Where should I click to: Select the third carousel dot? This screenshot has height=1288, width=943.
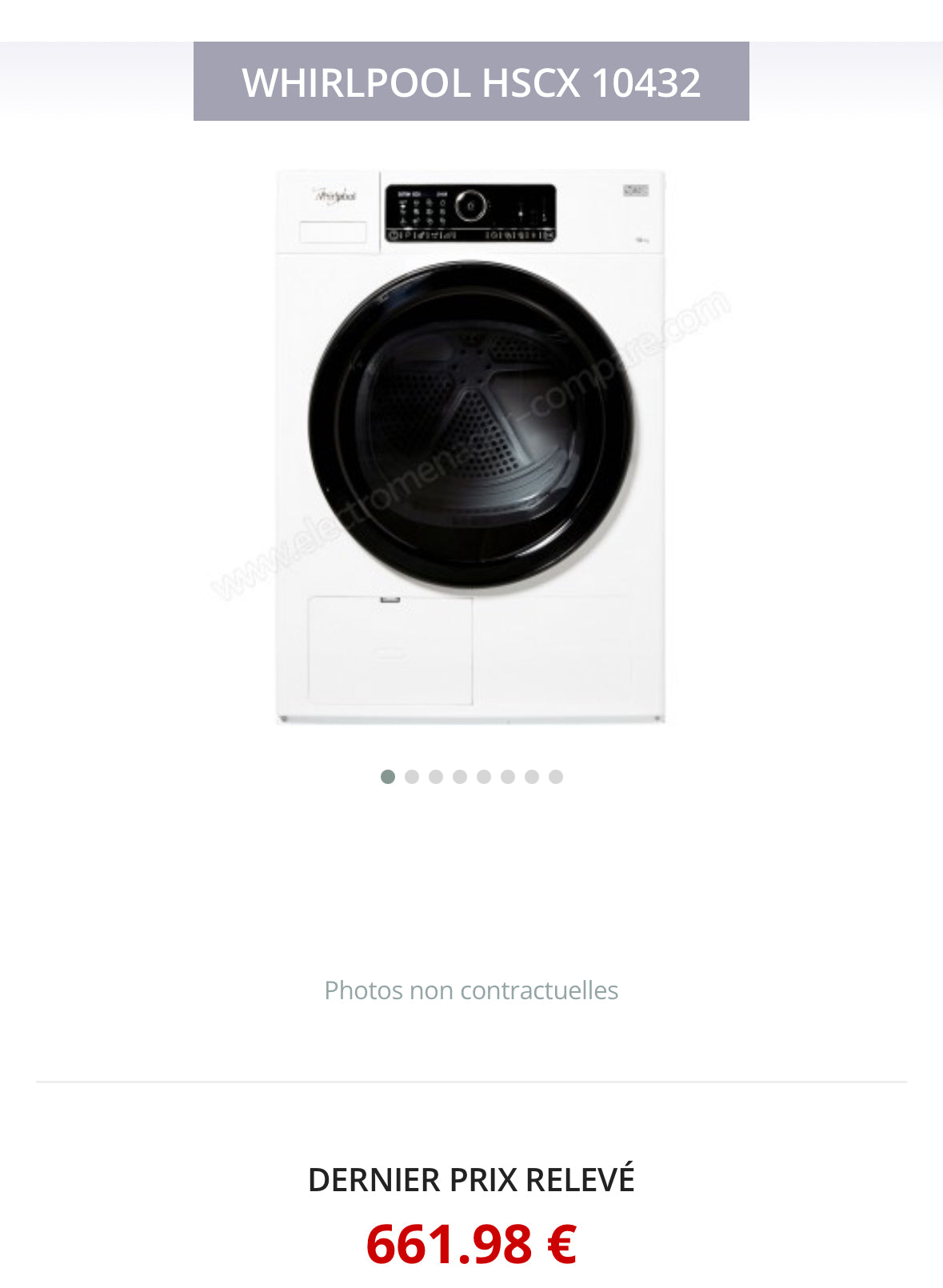pyautogui.click(x=437, y=776)
